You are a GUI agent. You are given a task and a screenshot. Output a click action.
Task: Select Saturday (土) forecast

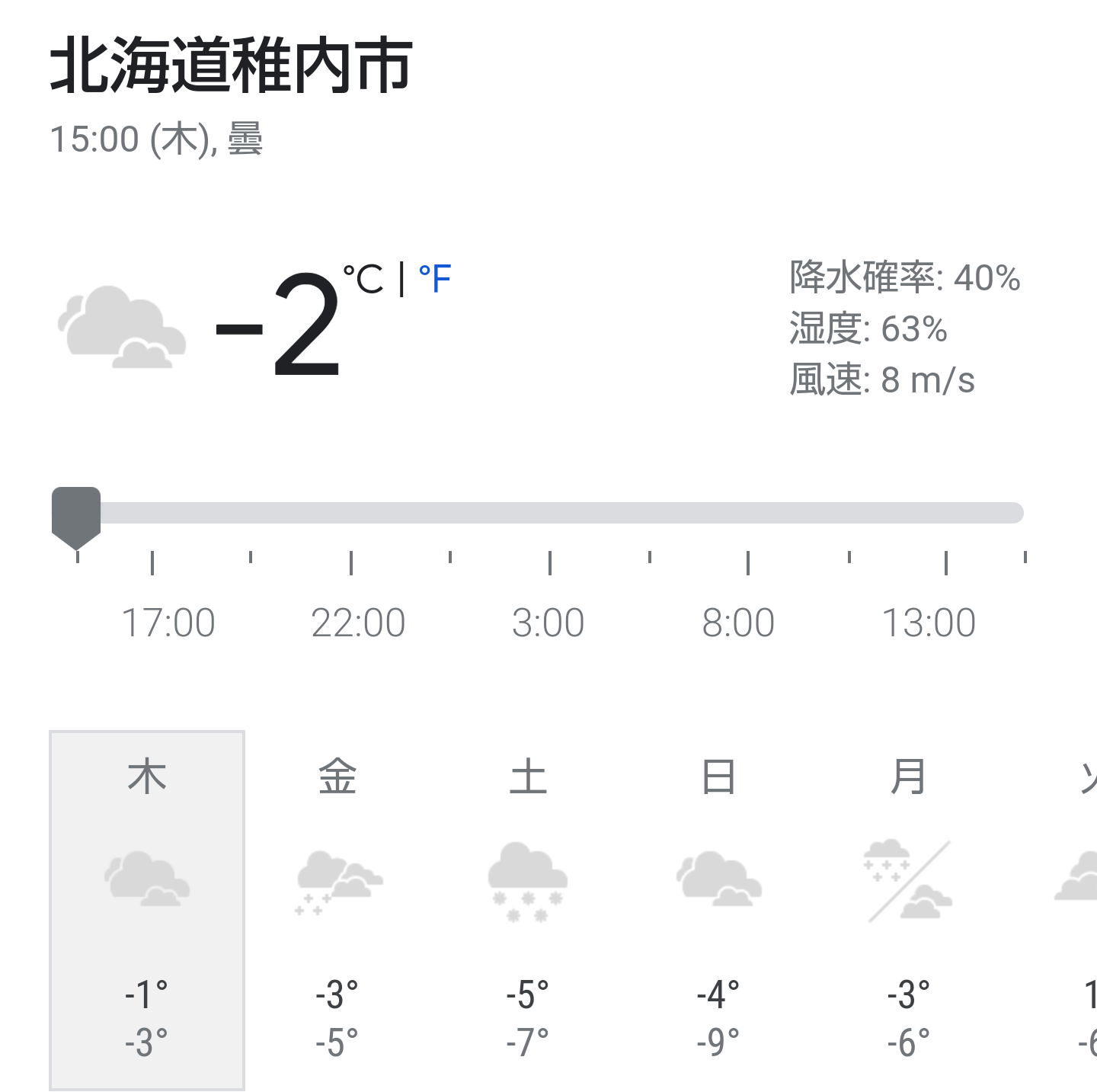point(528,910)
